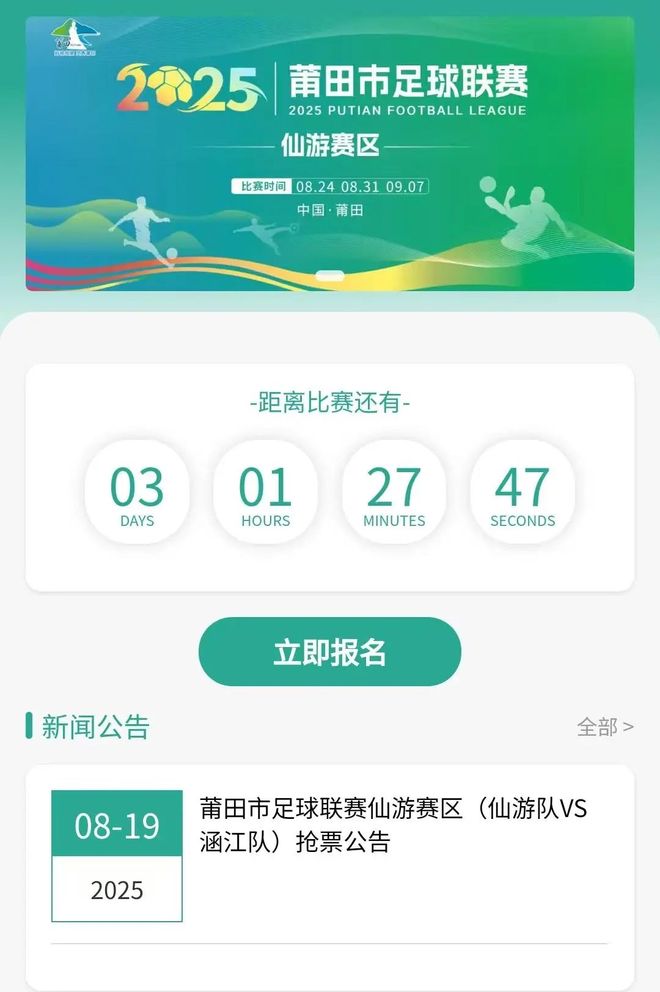
Task: Open the 2025 莆田市足球联赛 banner
Action: (330, 153)
